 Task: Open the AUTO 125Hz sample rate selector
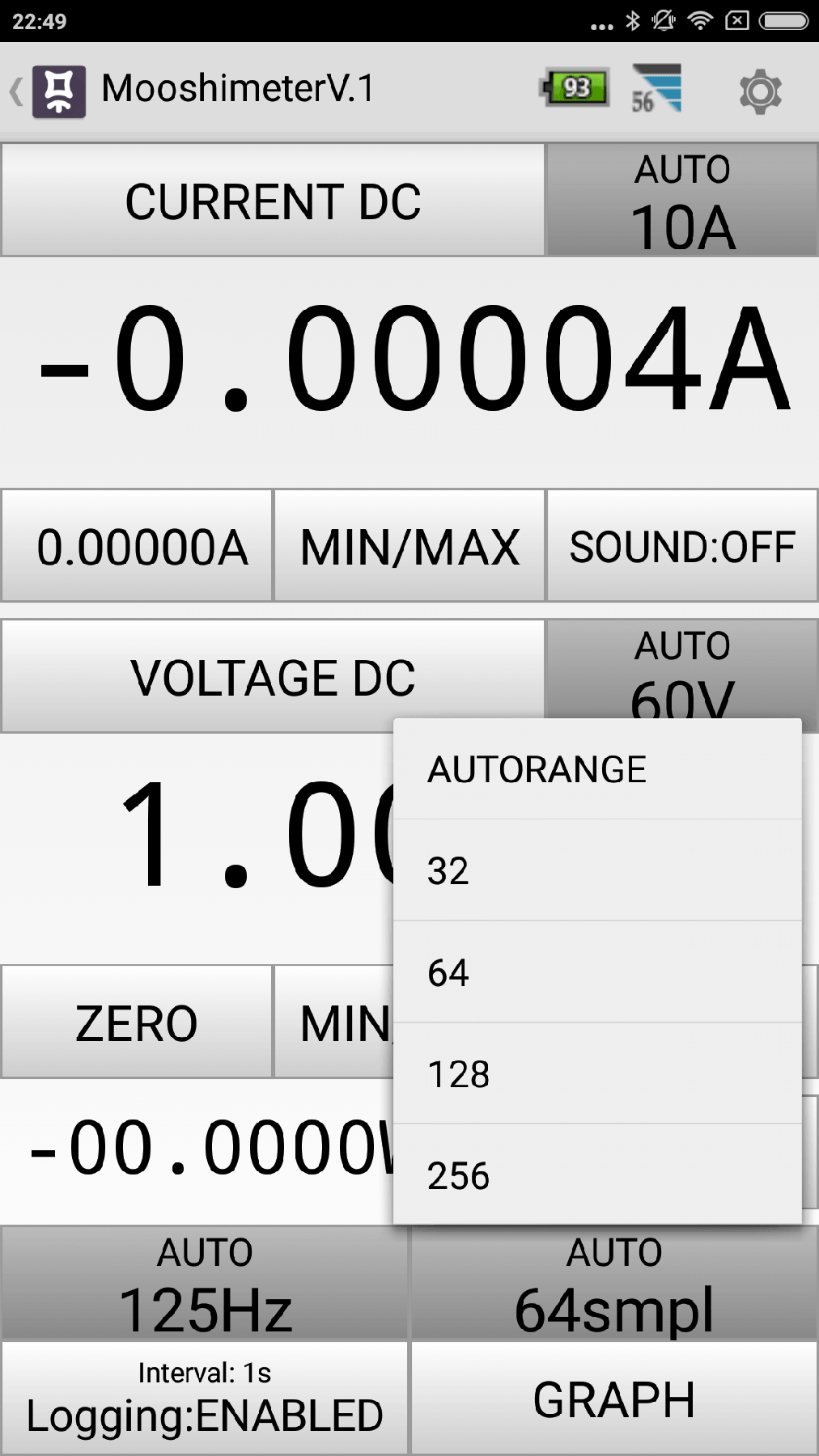coord(205,1283)
